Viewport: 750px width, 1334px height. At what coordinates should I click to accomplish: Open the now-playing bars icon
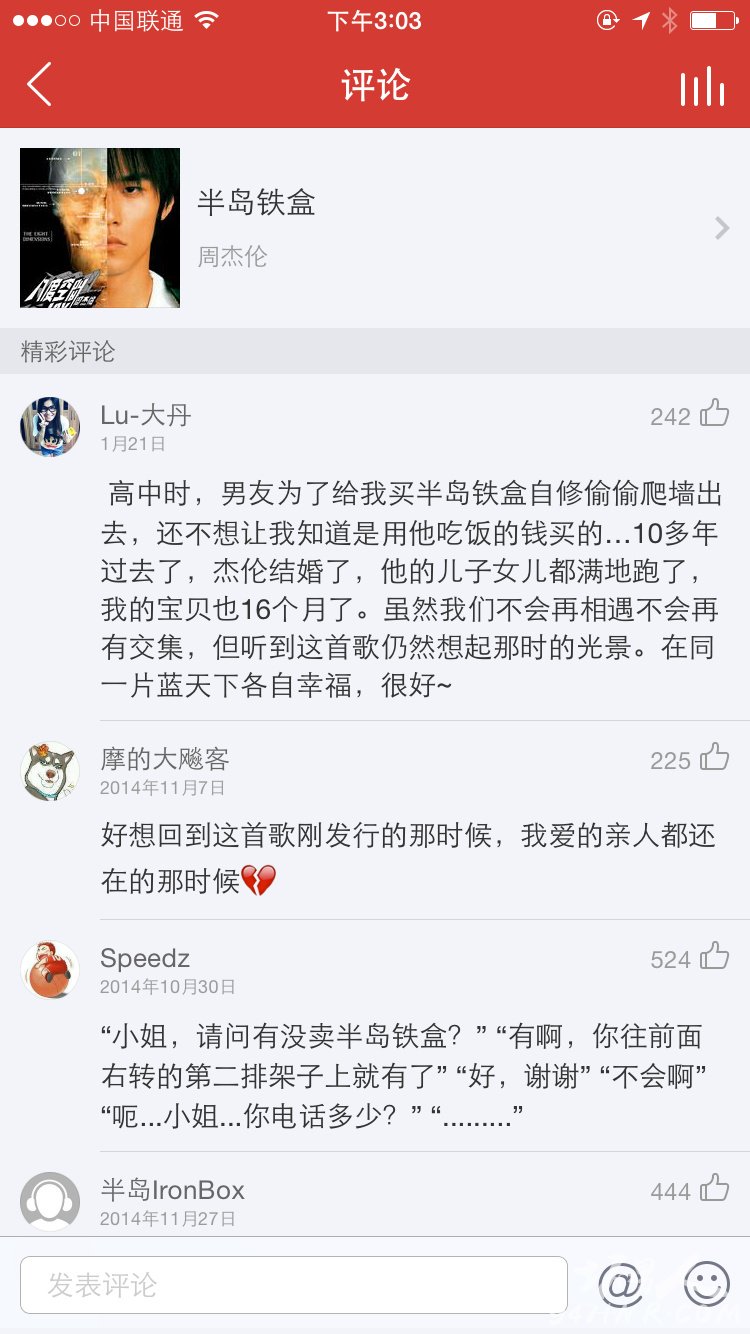tap(702, 86)
